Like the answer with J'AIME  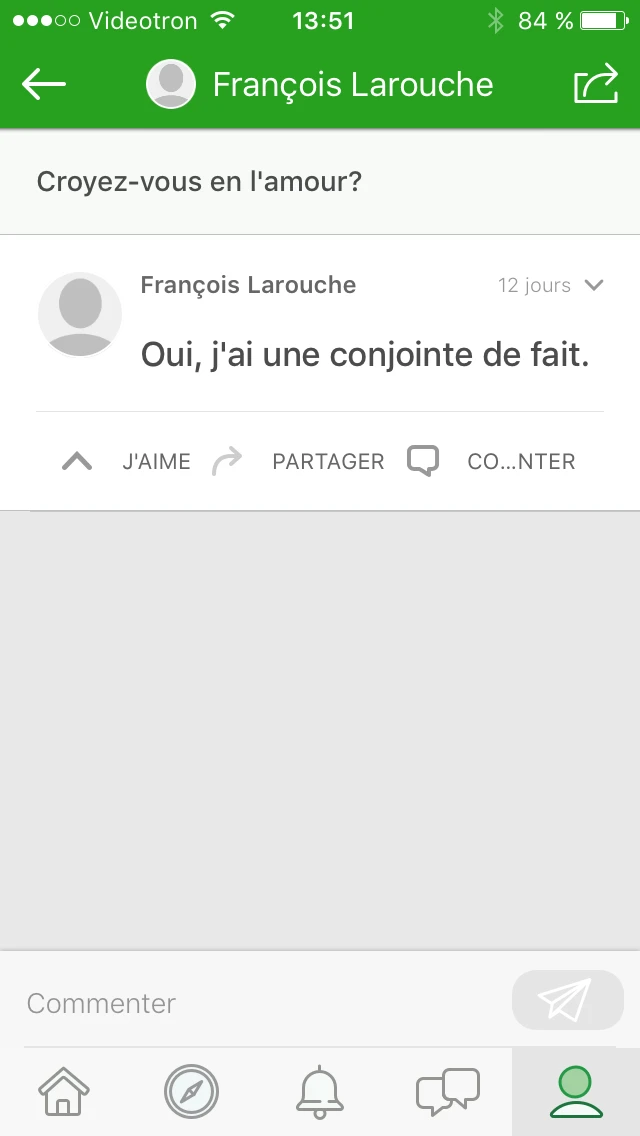(x=127, y=462)
